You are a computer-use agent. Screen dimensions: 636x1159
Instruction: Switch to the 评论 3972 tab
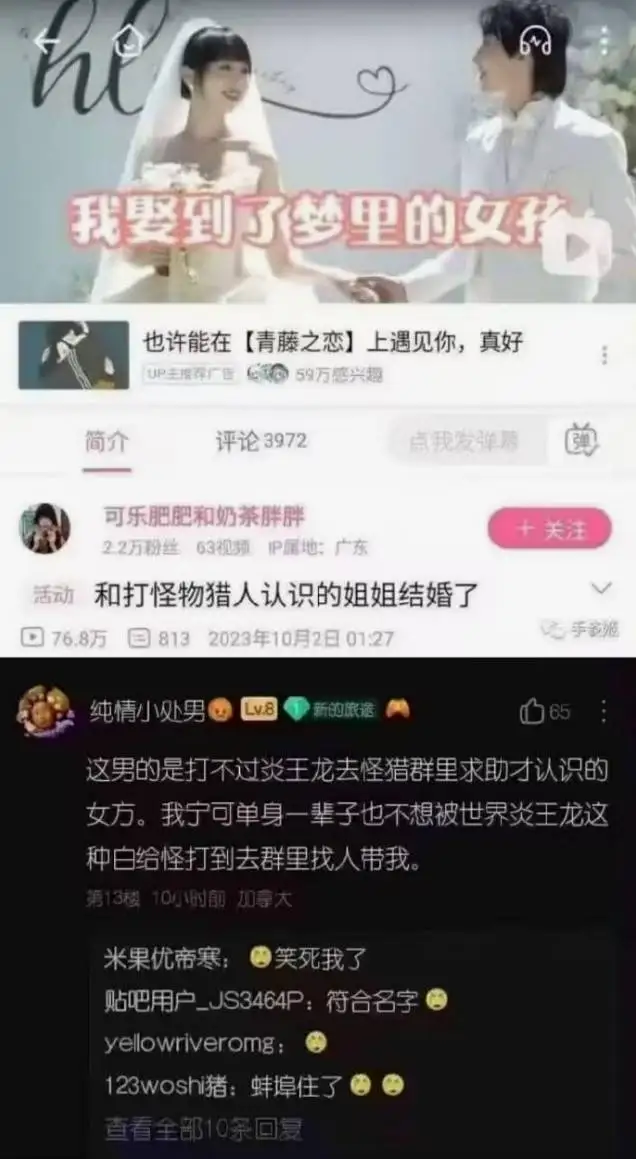click(x=261, y=441)
